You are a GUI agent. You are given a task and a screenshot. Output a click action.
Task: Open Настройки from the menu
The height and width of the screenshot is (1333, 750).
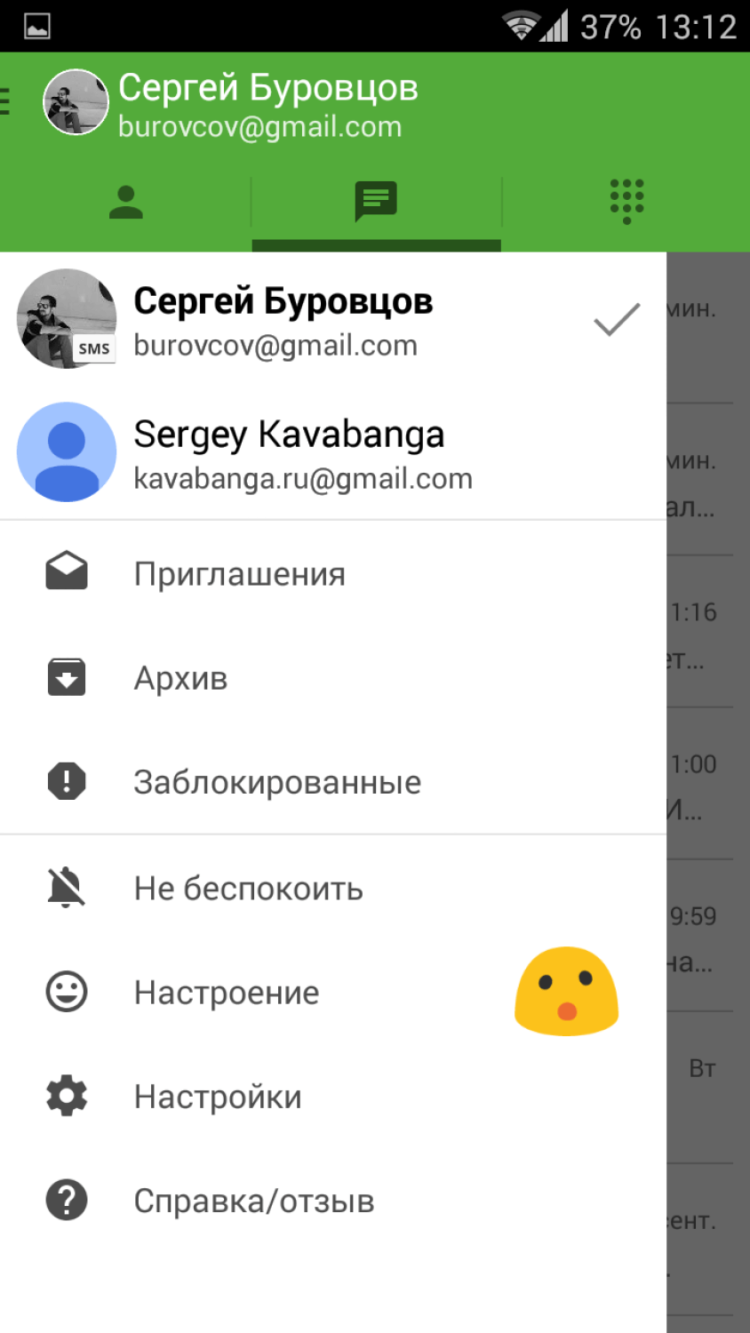point(217,1096)
